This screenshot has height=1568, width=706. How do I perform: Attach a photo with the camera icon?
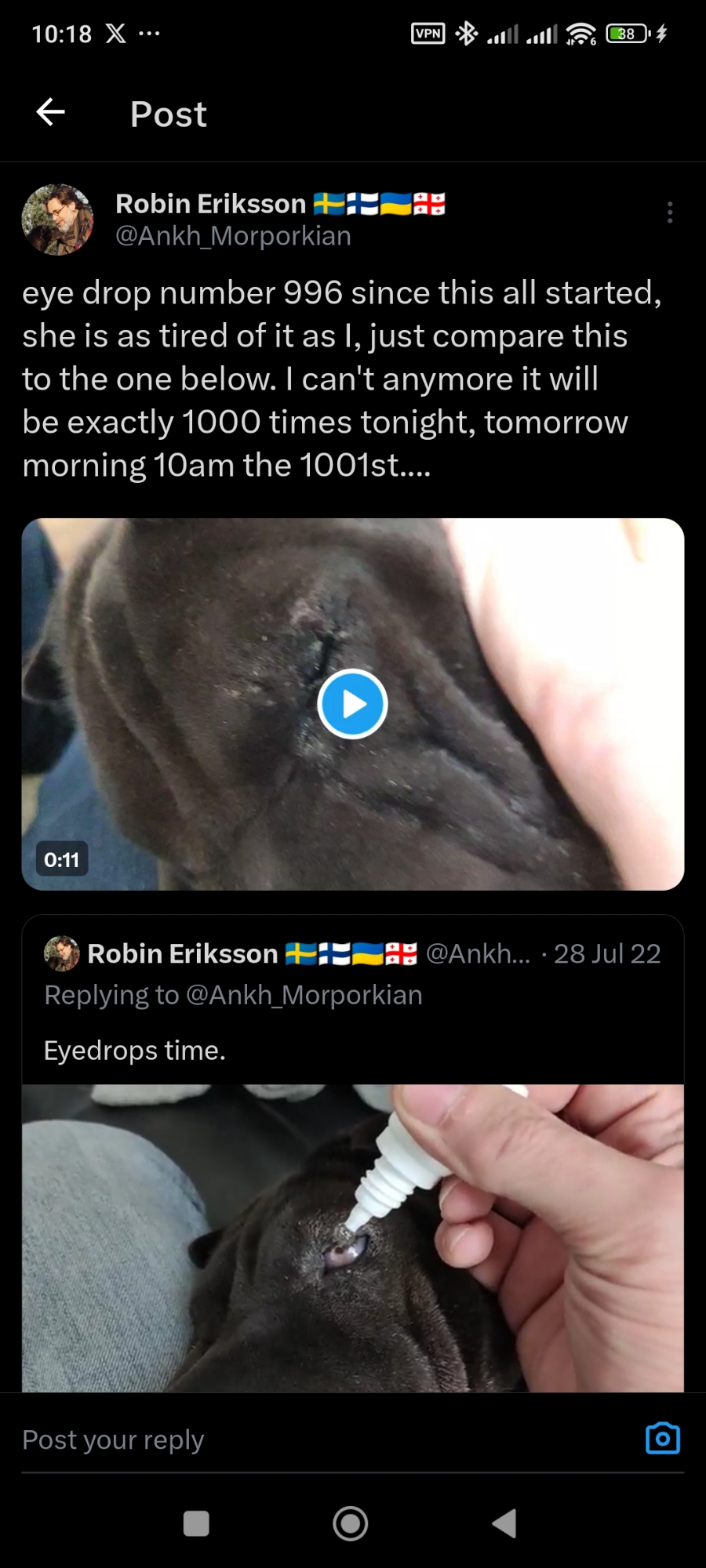coord(662,1439)
